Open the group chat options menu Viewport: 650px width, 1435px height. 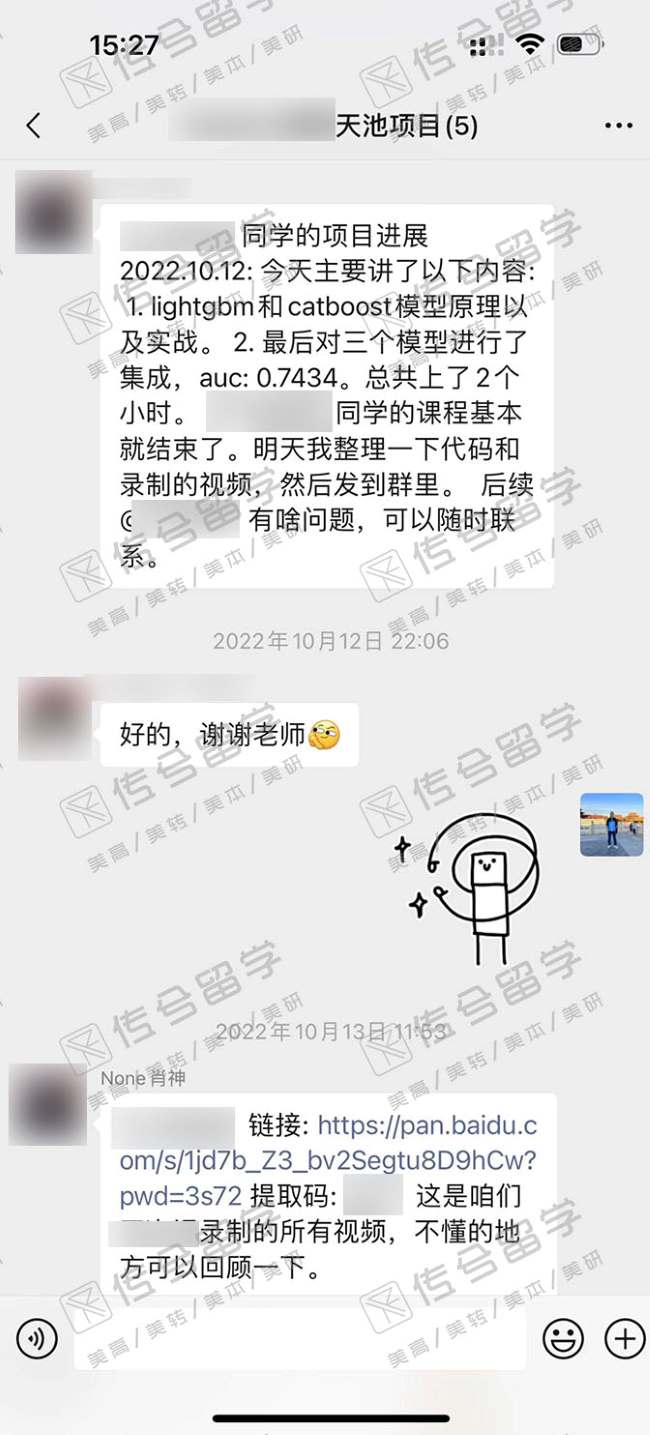(x=619, y=126)
